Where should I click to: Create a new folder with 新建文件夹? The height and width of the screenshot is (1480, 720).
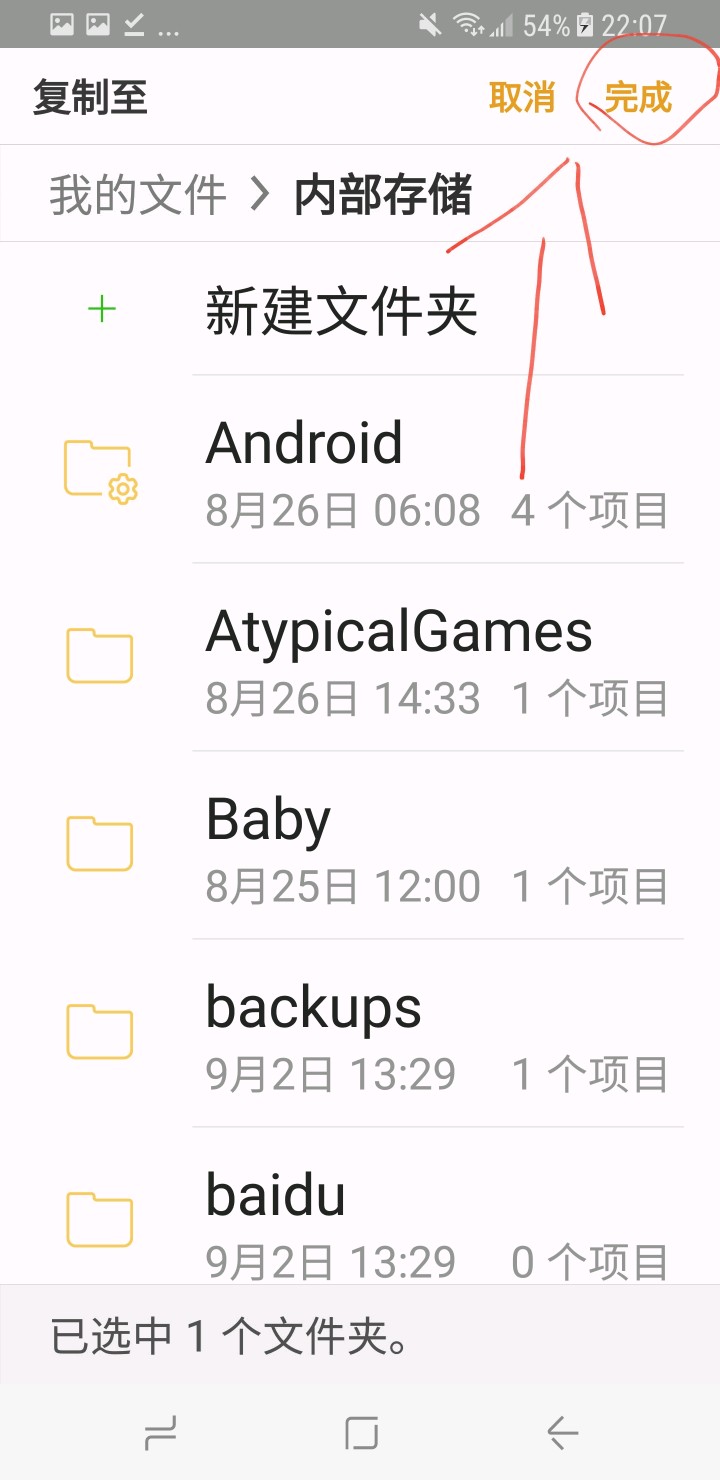point(340,311)
